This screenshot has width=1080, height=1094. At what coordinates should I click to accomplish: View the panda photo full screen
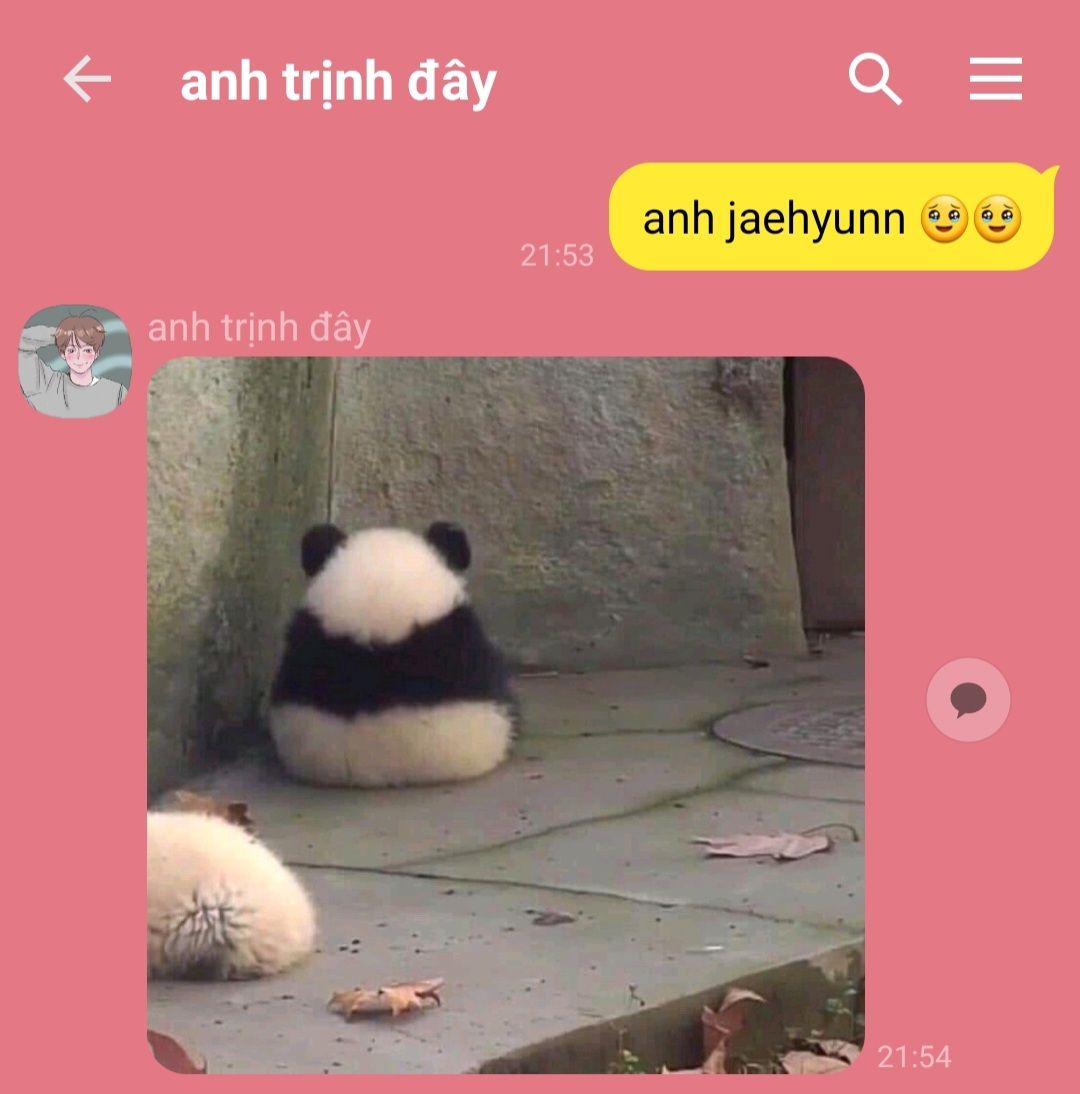click(505, 714)
